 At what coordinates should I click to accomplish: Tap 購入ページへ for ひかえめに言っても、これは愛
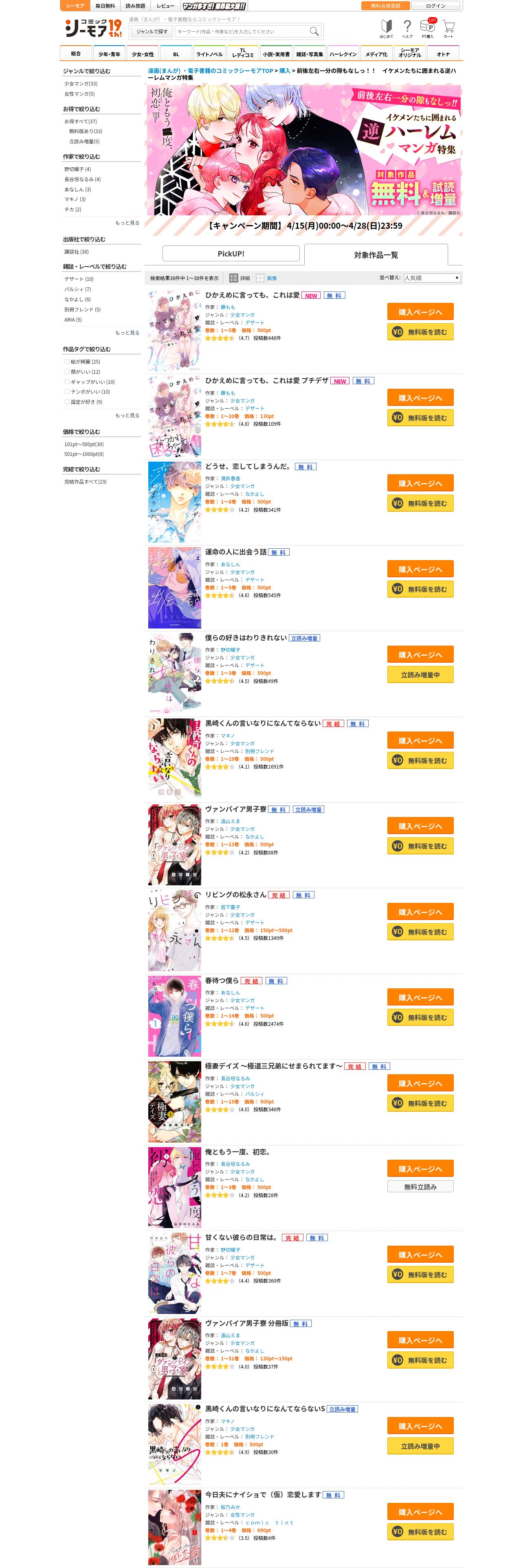[x=420, y=312]
